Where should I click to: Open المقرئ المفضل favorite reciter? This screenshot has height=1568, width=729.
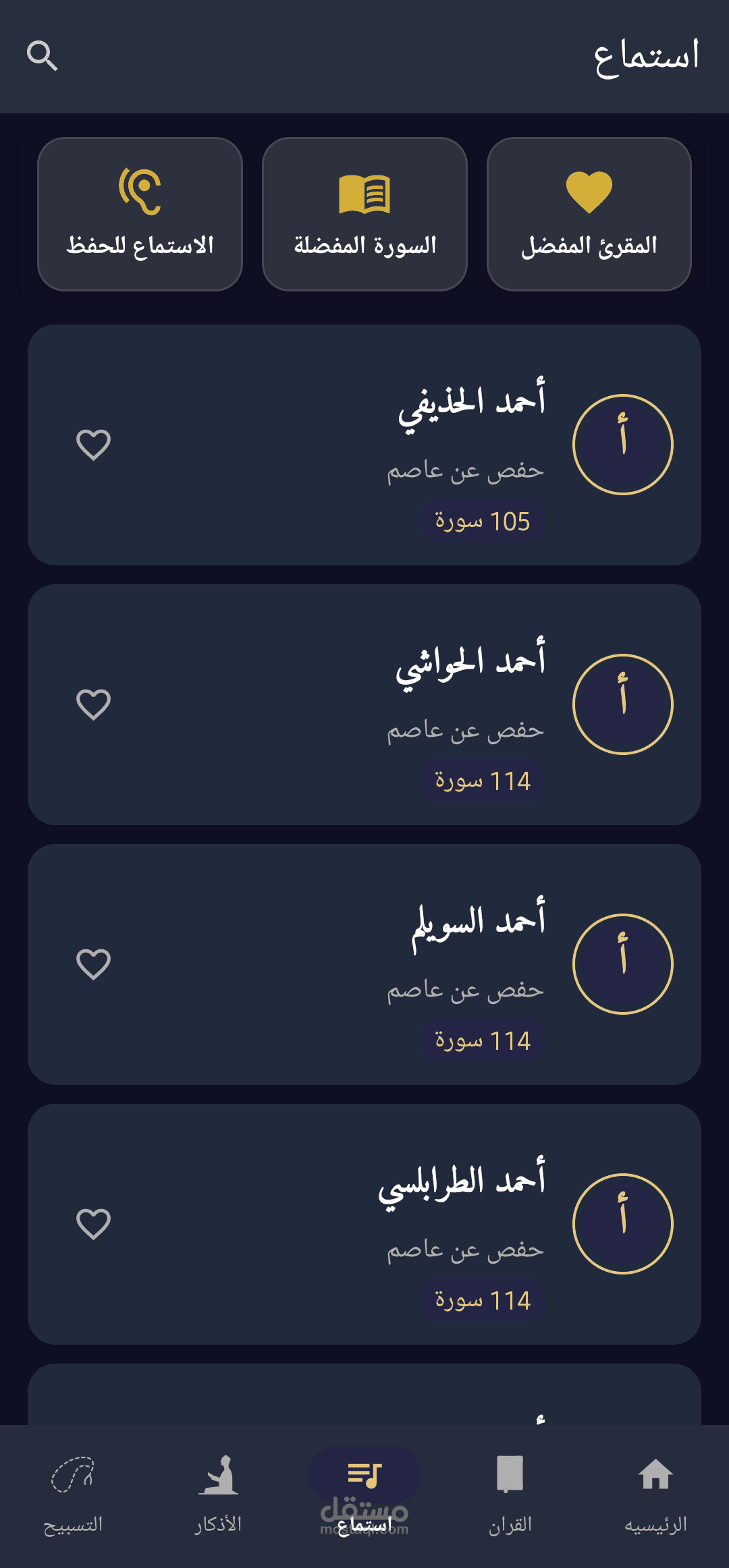point(589,214)
